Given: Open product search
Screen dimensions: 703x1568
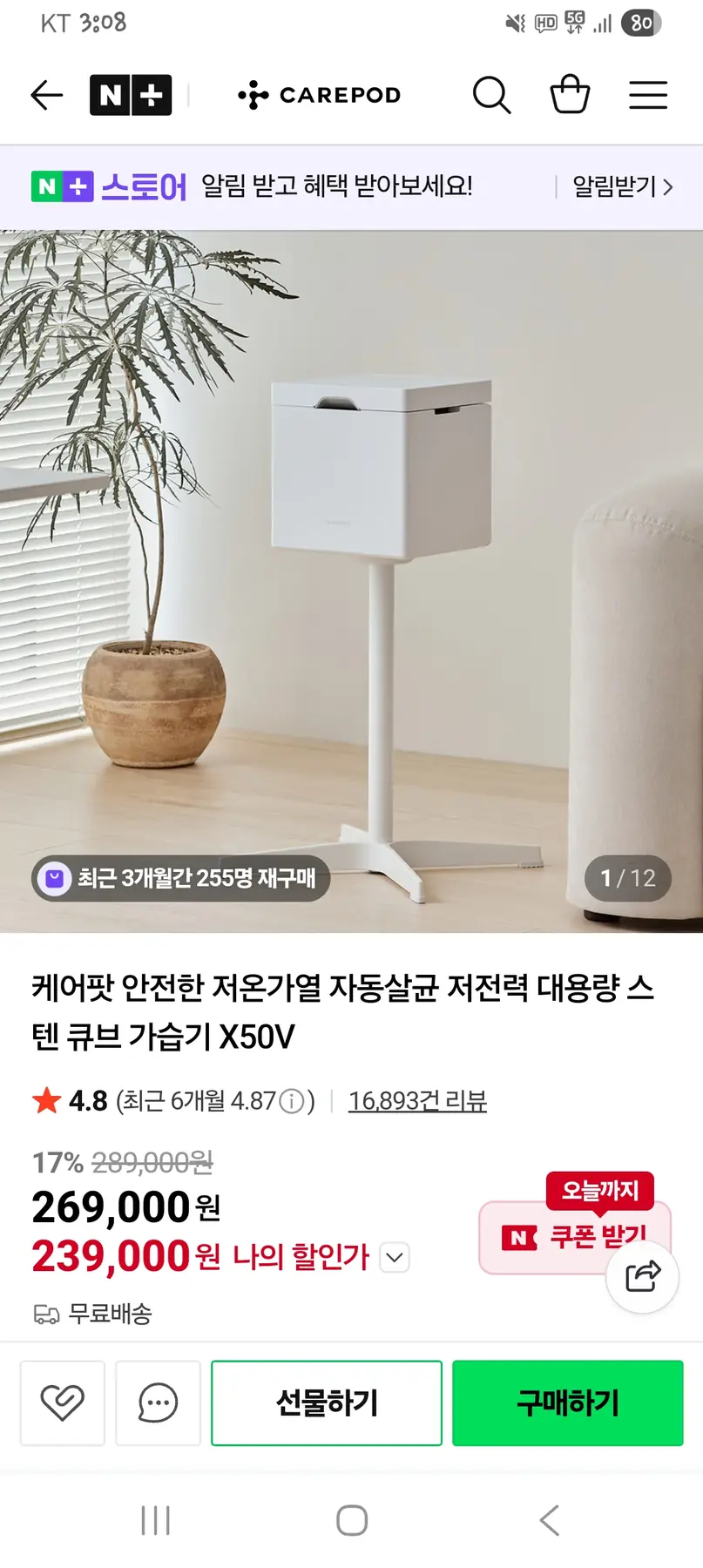Looking at the screenshot, I should pos(491,95).
